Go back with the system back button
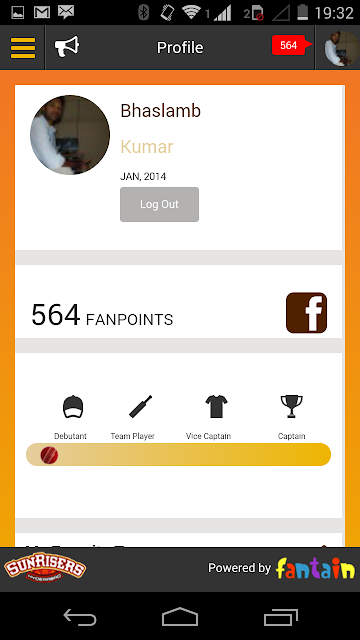The image size is (360, 640). (x=80, y=616)
